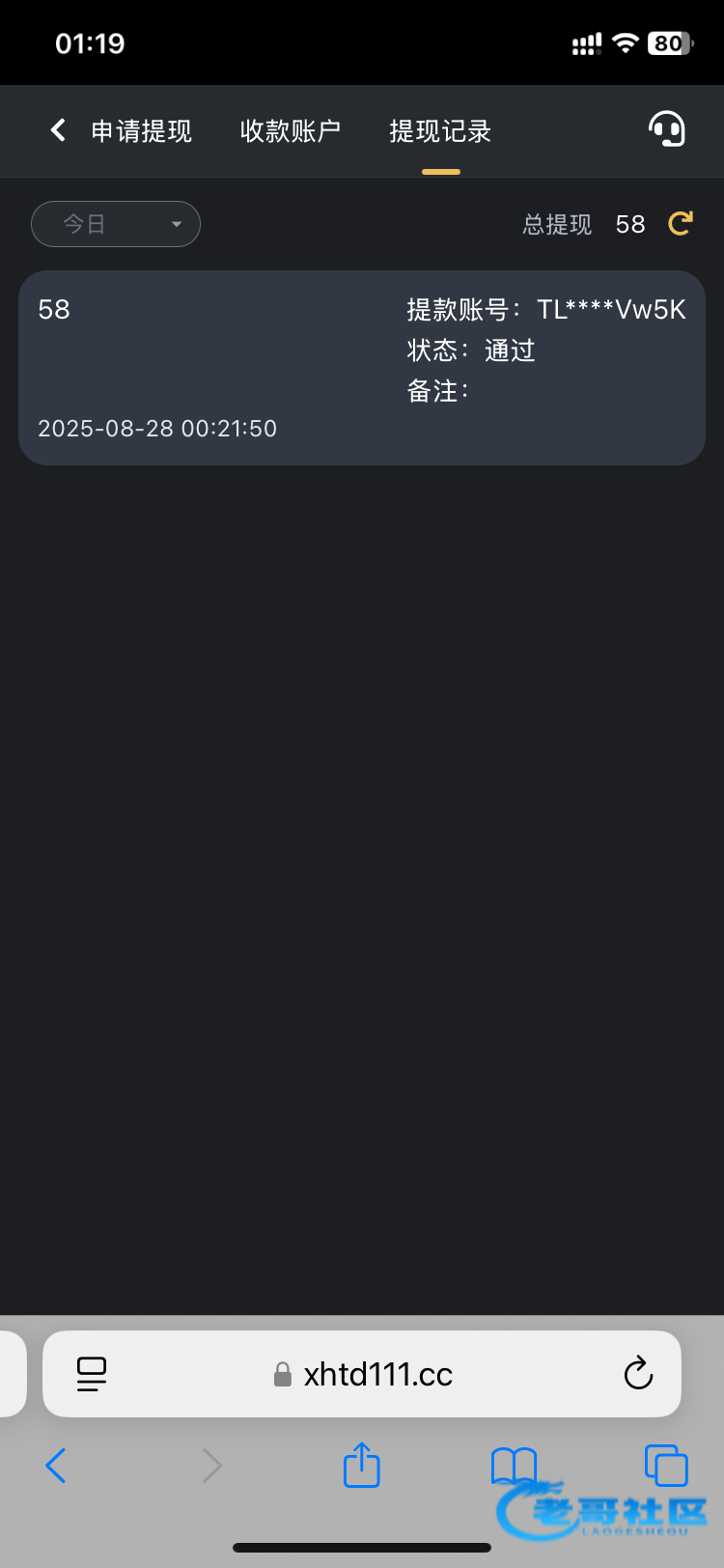Switch to the 申请提现 tab

141,131
